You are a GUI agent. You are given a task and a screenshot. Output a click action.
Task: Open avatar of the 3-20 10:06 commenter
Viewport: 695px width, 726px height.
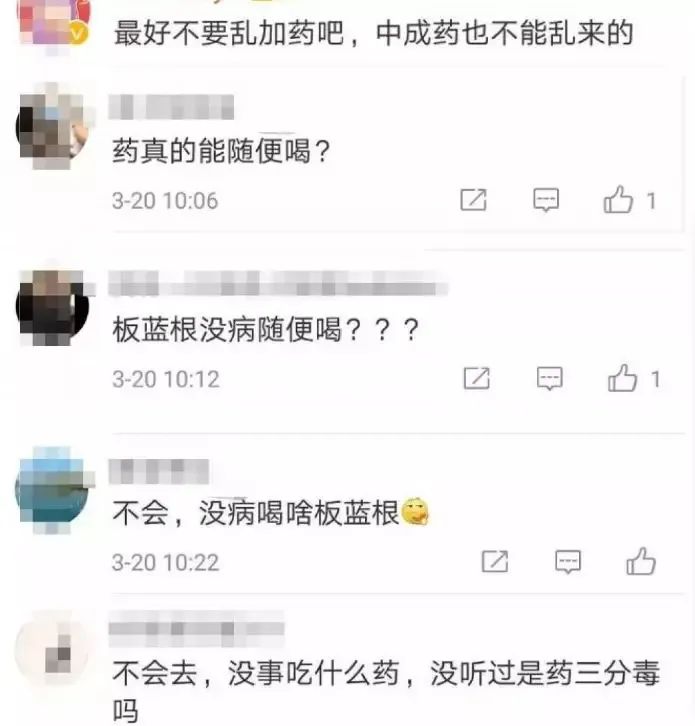click(52, 126)
